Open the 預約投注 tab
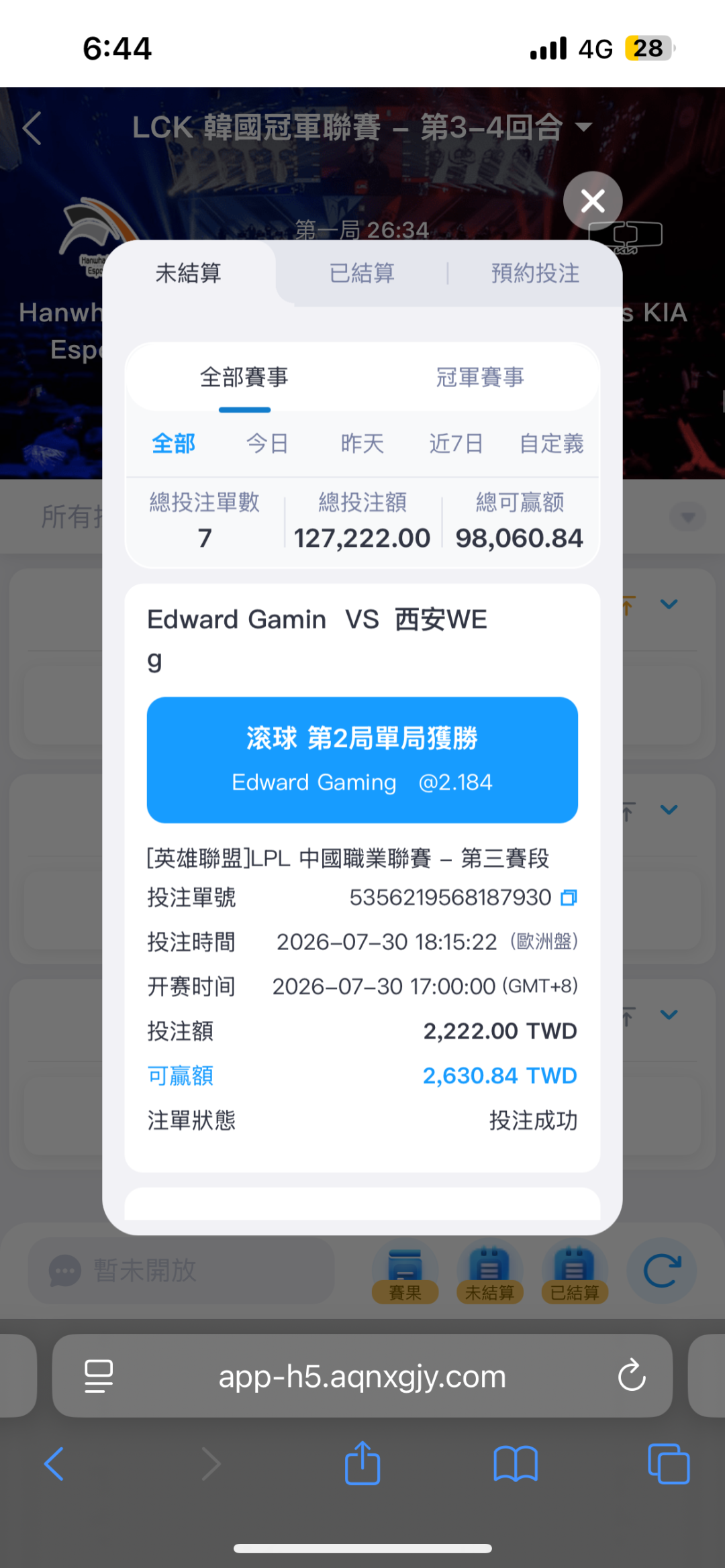The width and height of the screenshot is (725, 1568). pos(535,273)
